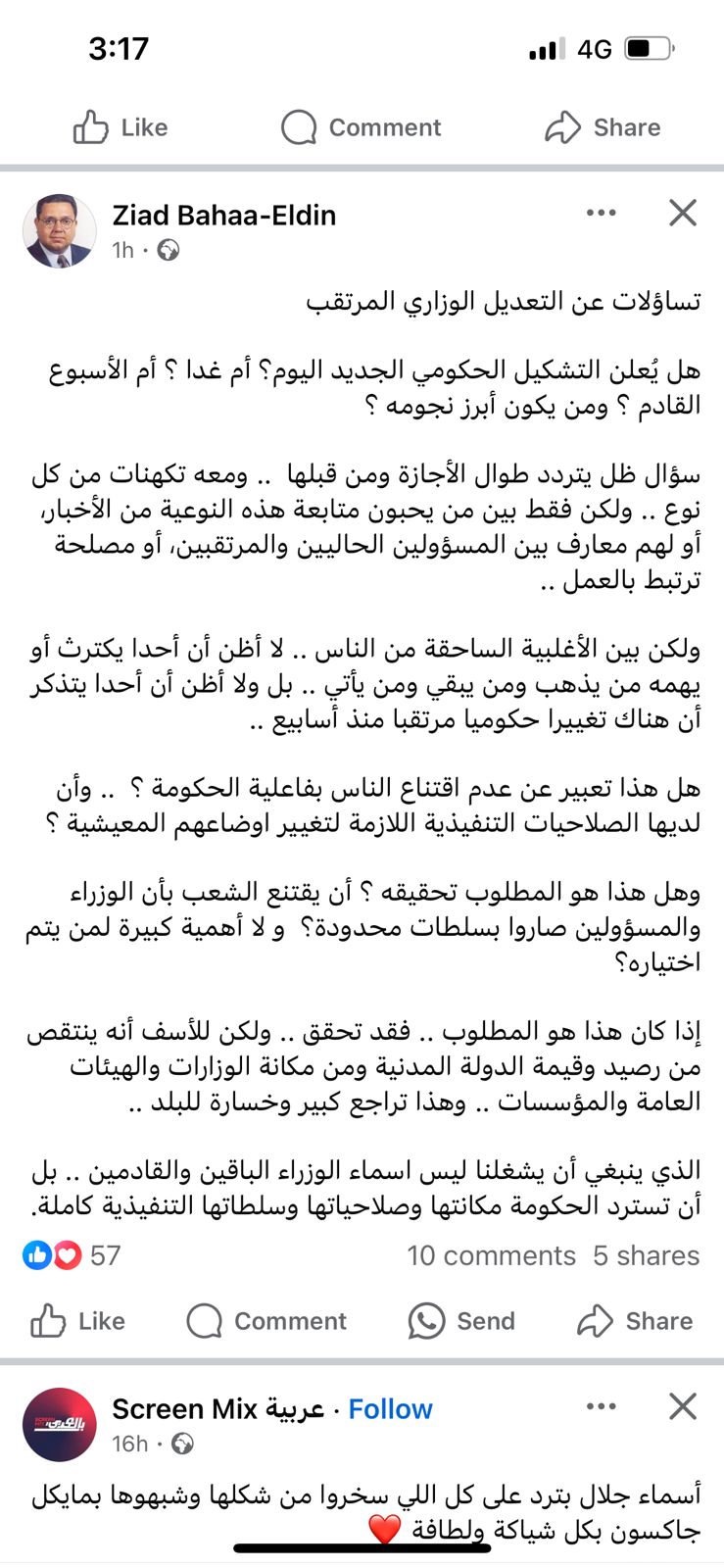Comment on Ziad Bahaa-Eldin's post

(x=266, y=1321)
